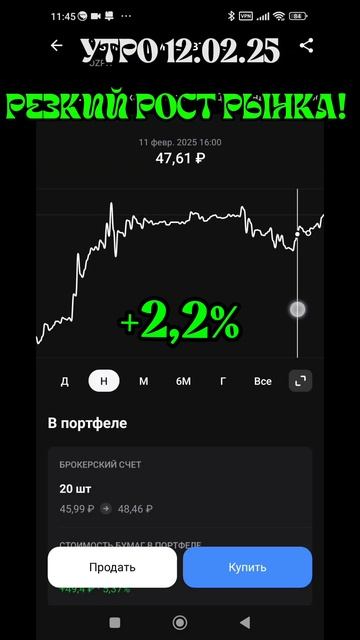Switch chart to the Д (day) period

[64, 381]
